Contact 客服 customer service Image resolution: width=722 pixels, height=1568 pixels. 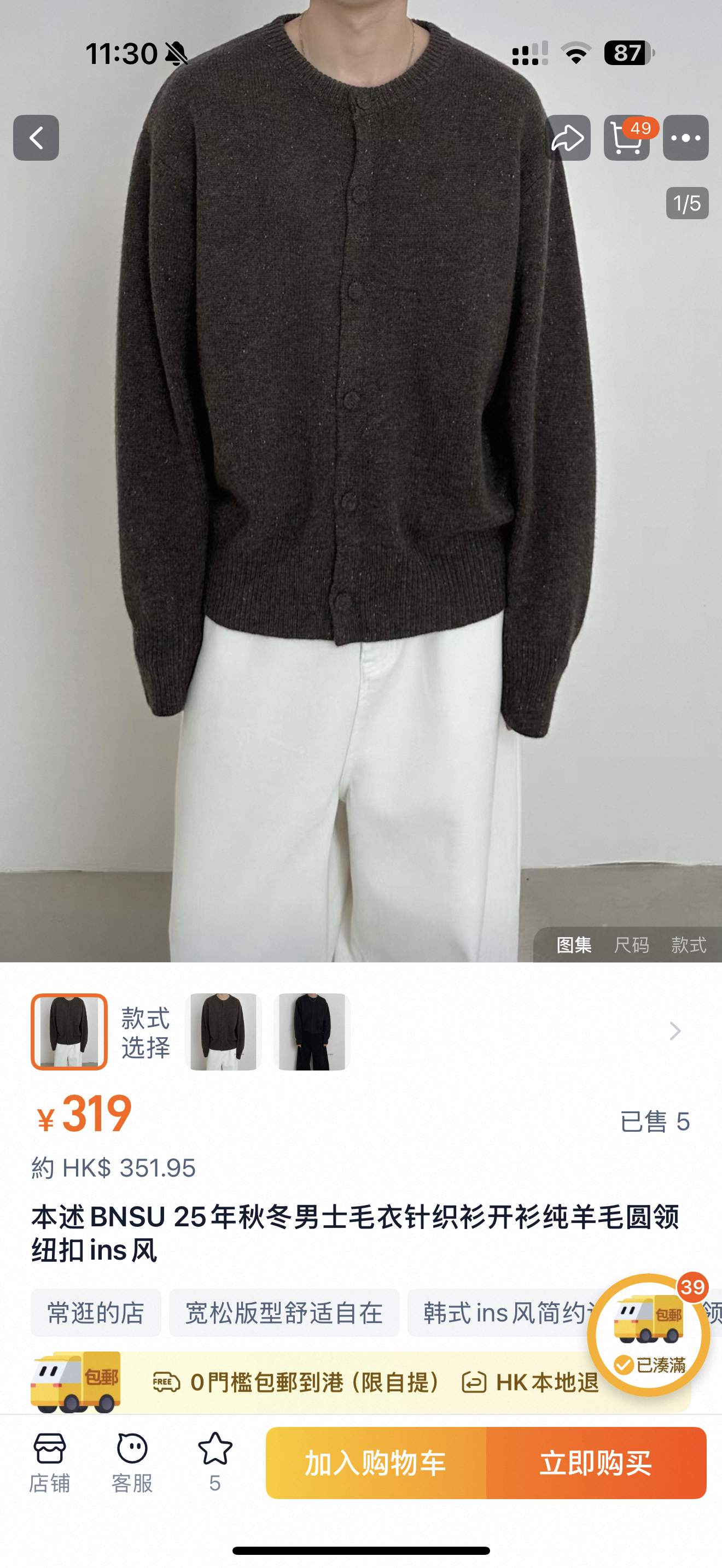pyautogui.click(x=132, y=1462)
